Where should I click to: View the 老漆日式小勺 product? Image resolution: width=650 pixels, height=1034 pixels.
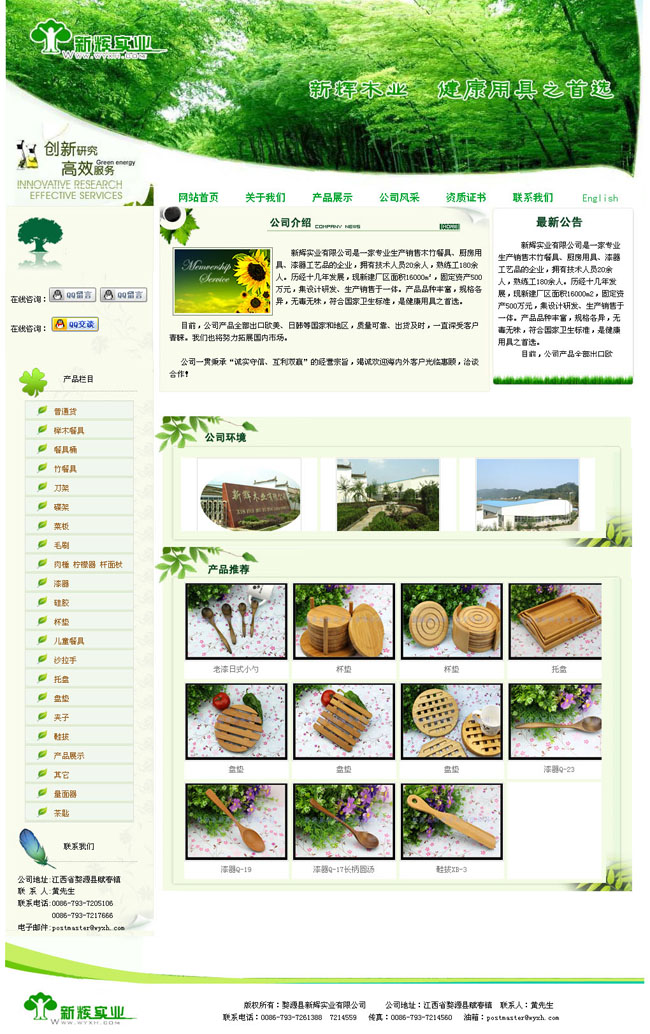tap(236, 621)
